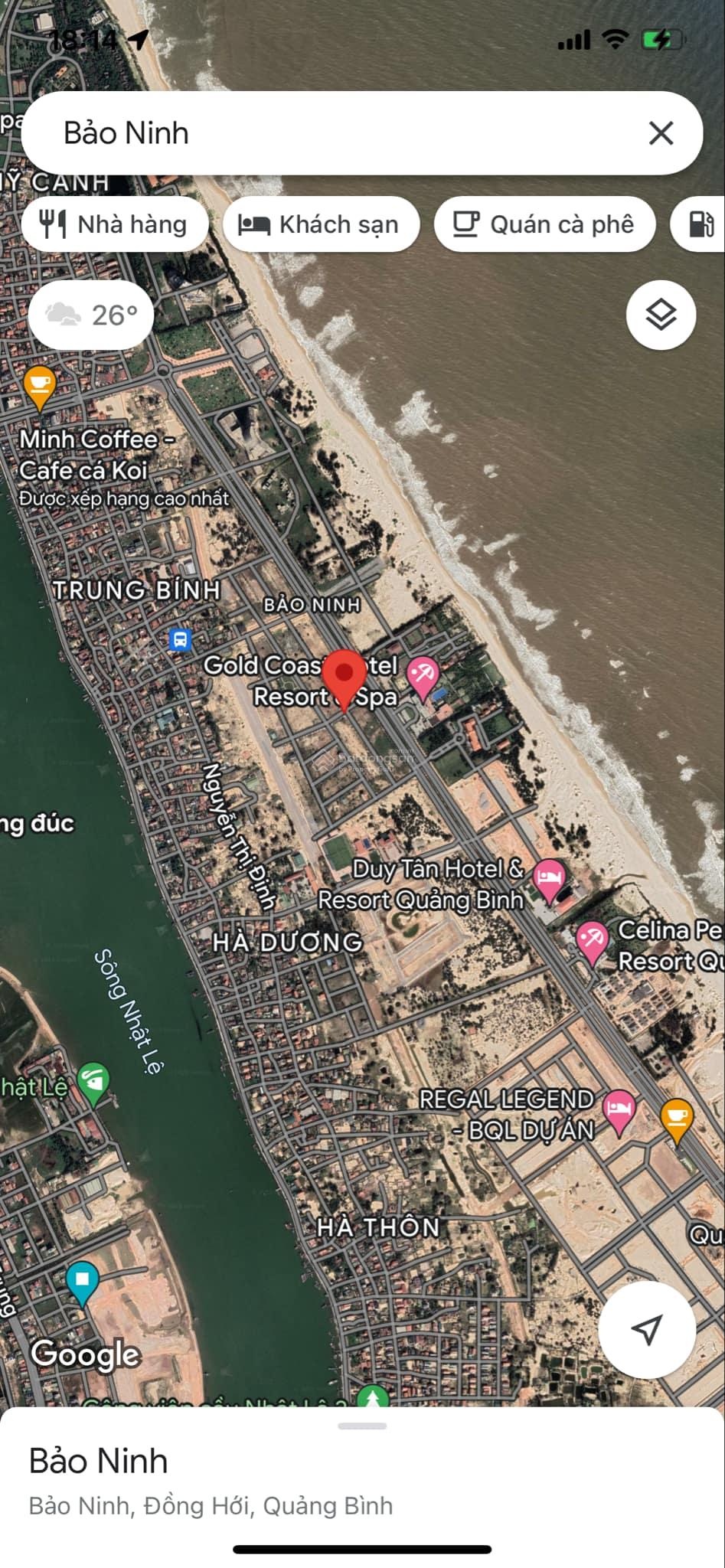
Task: Open Minh Coffee - Cafe cá Koi marker
Action: pyautogui.click(x=39, y=384)
